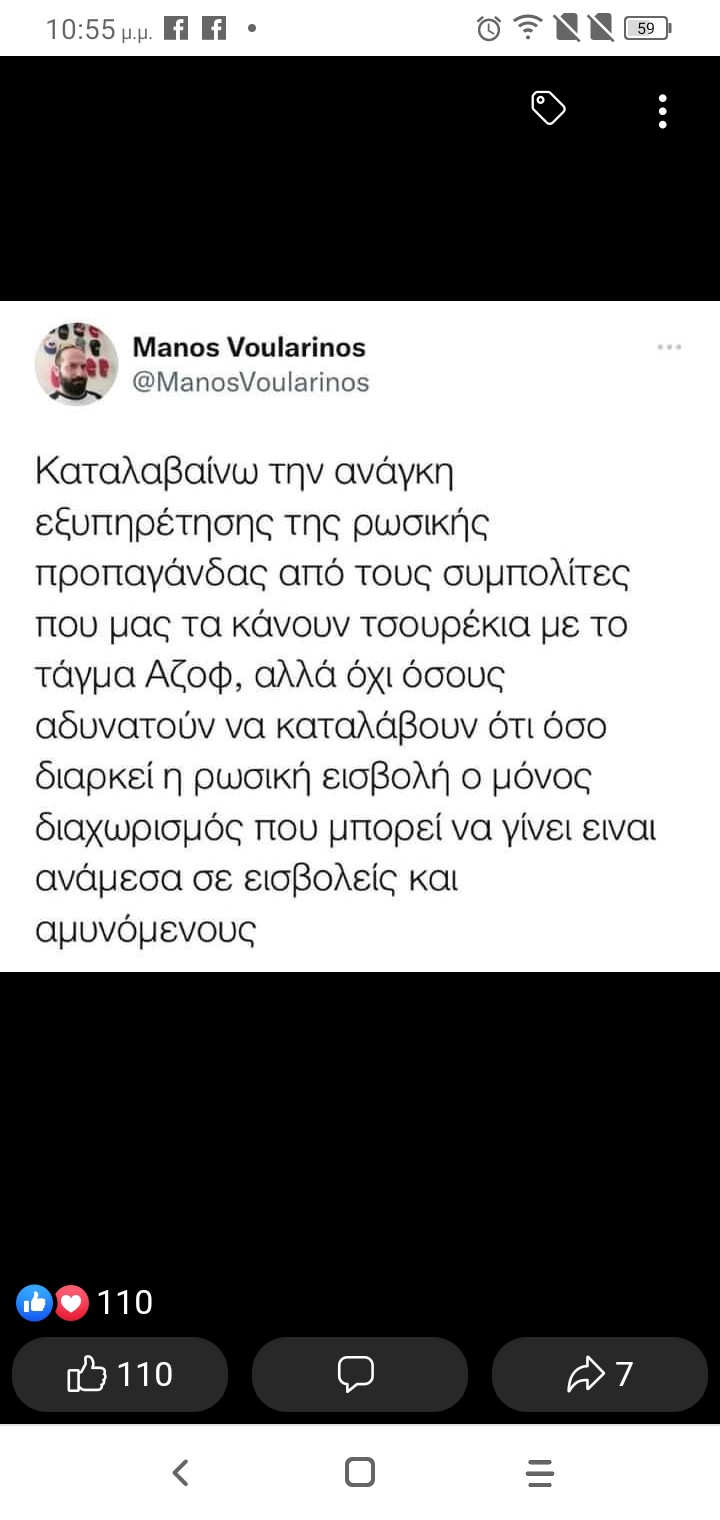Go back using system back button
This screenshot has height=1520, width=720.
point(180,1472)
